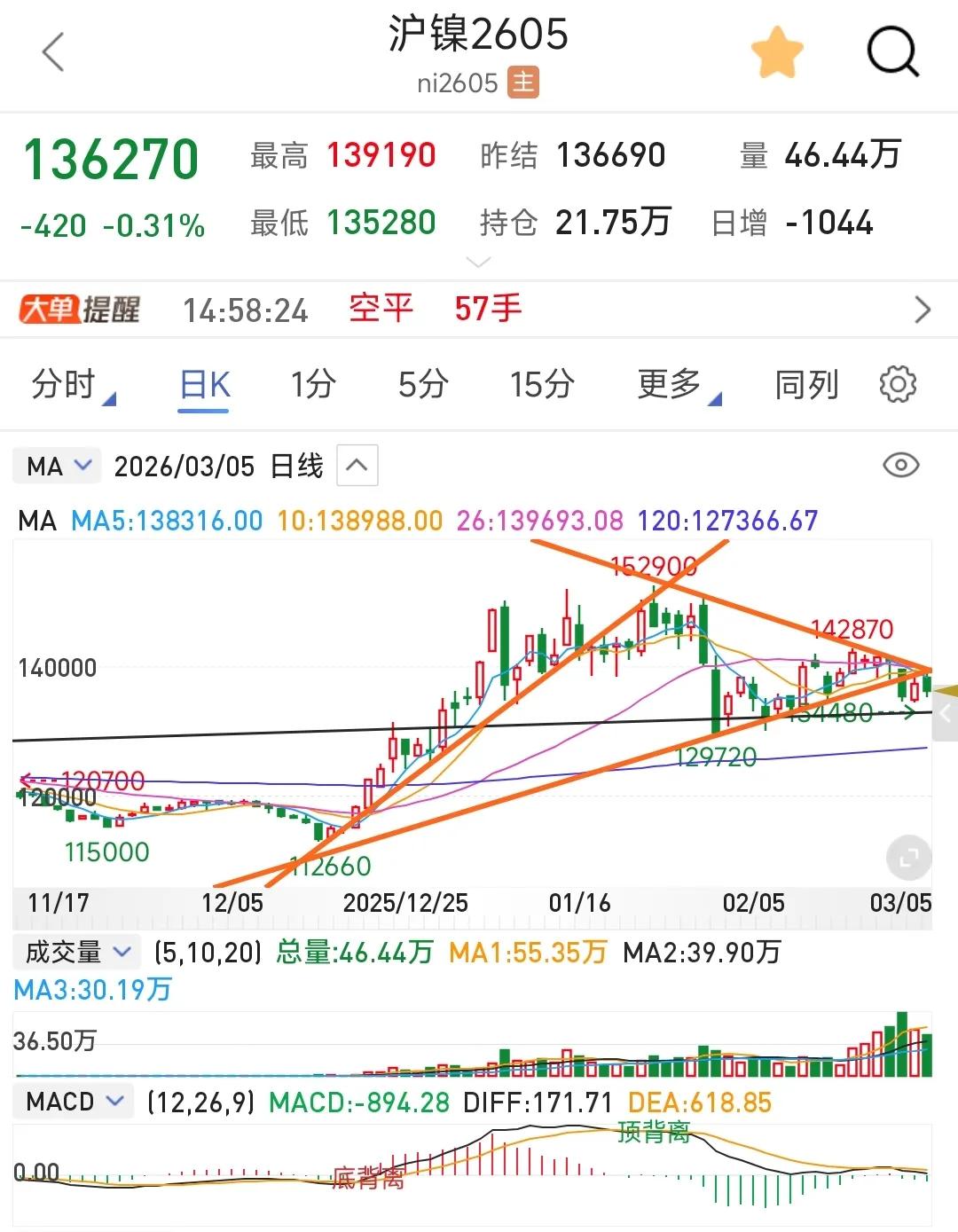Viewport: 958px width, 1232px height.
Task: Open the search magnifier
Action: point(892,52)
